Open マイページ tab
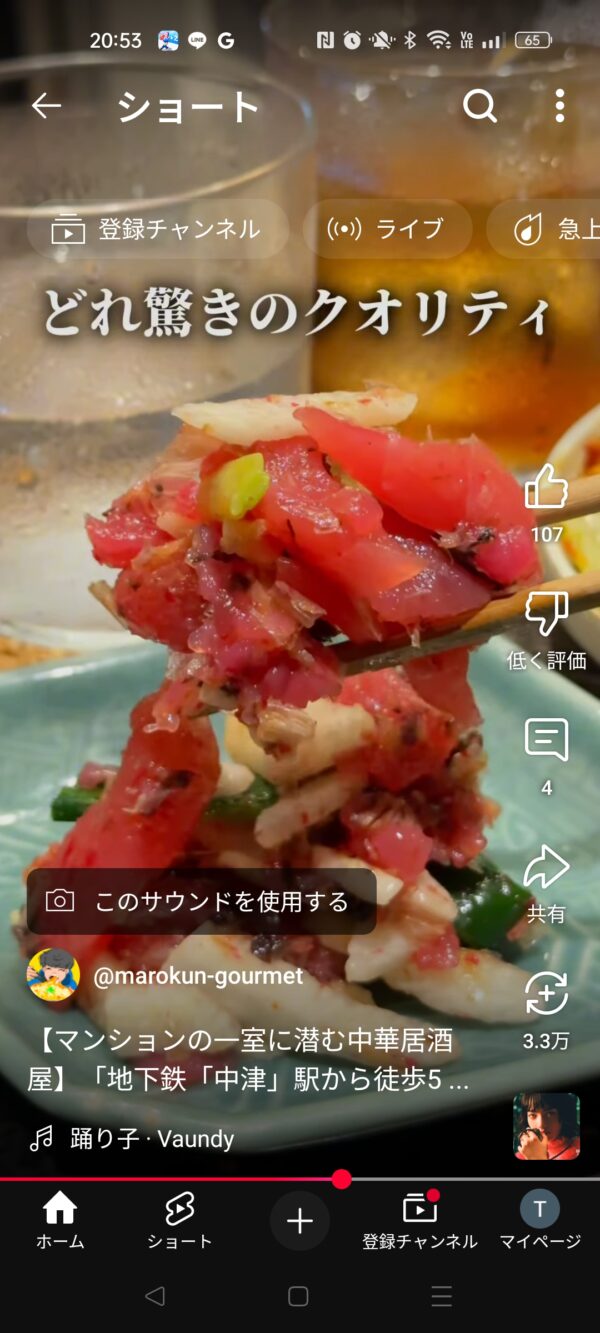The height and width of the screenshot is (1333, 600). point(540,1221)
